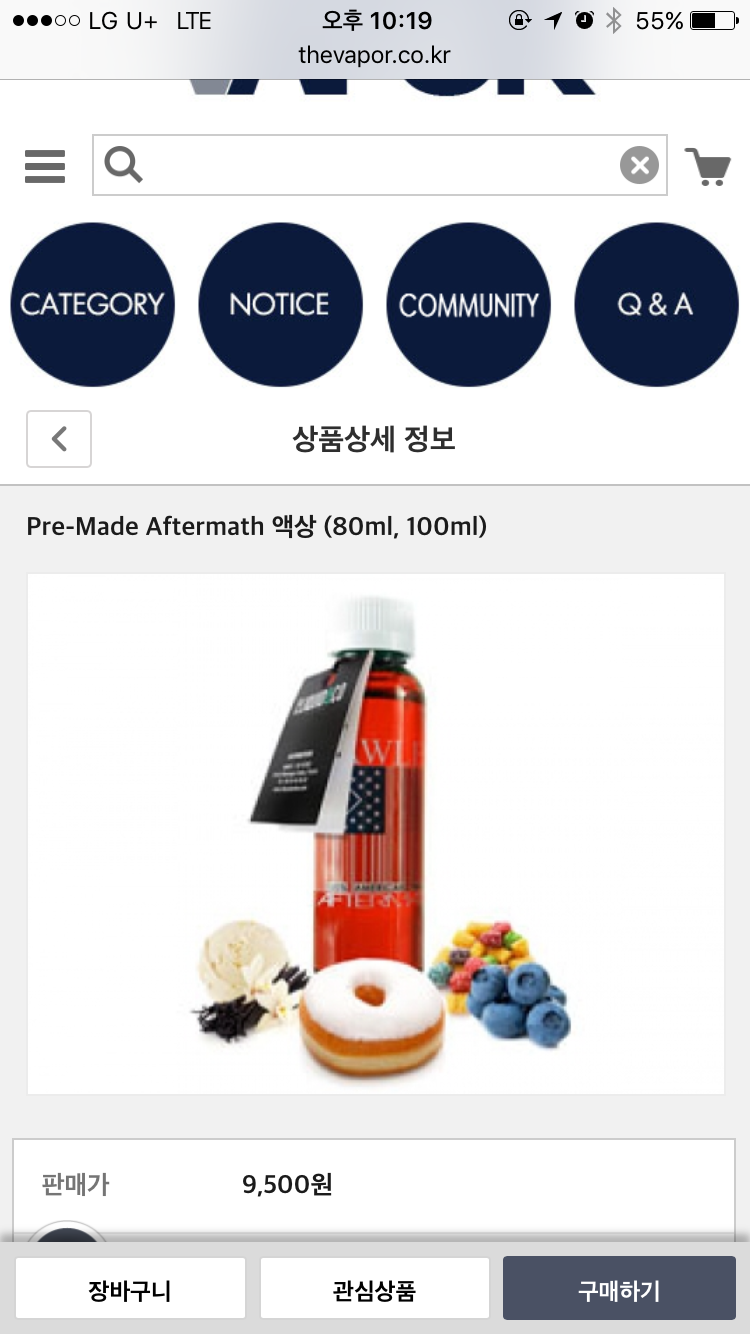Open the CATEGORY circle
This screenshot has width=750, height=1334.
[92, 304]
